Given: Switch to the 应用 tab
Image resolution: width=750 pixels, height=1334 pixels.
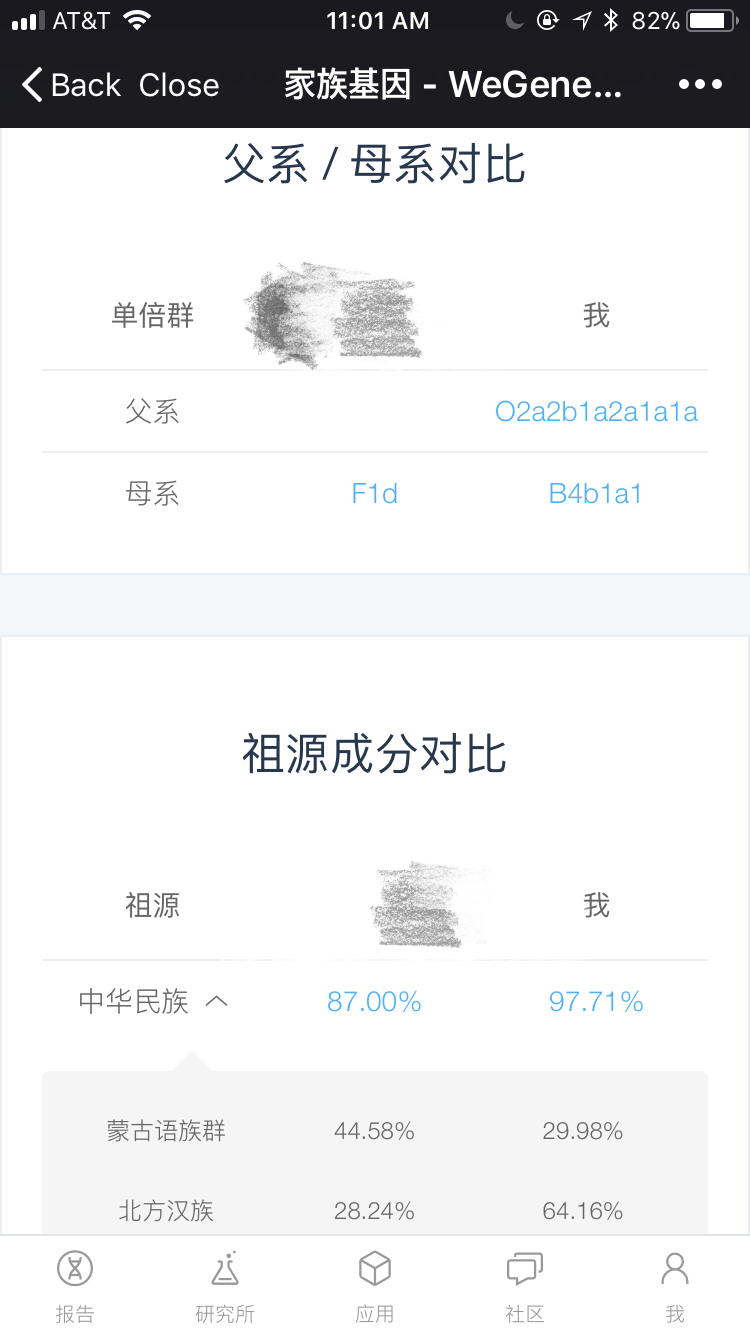Looking at the screenshot, I should pos(375,1285).
